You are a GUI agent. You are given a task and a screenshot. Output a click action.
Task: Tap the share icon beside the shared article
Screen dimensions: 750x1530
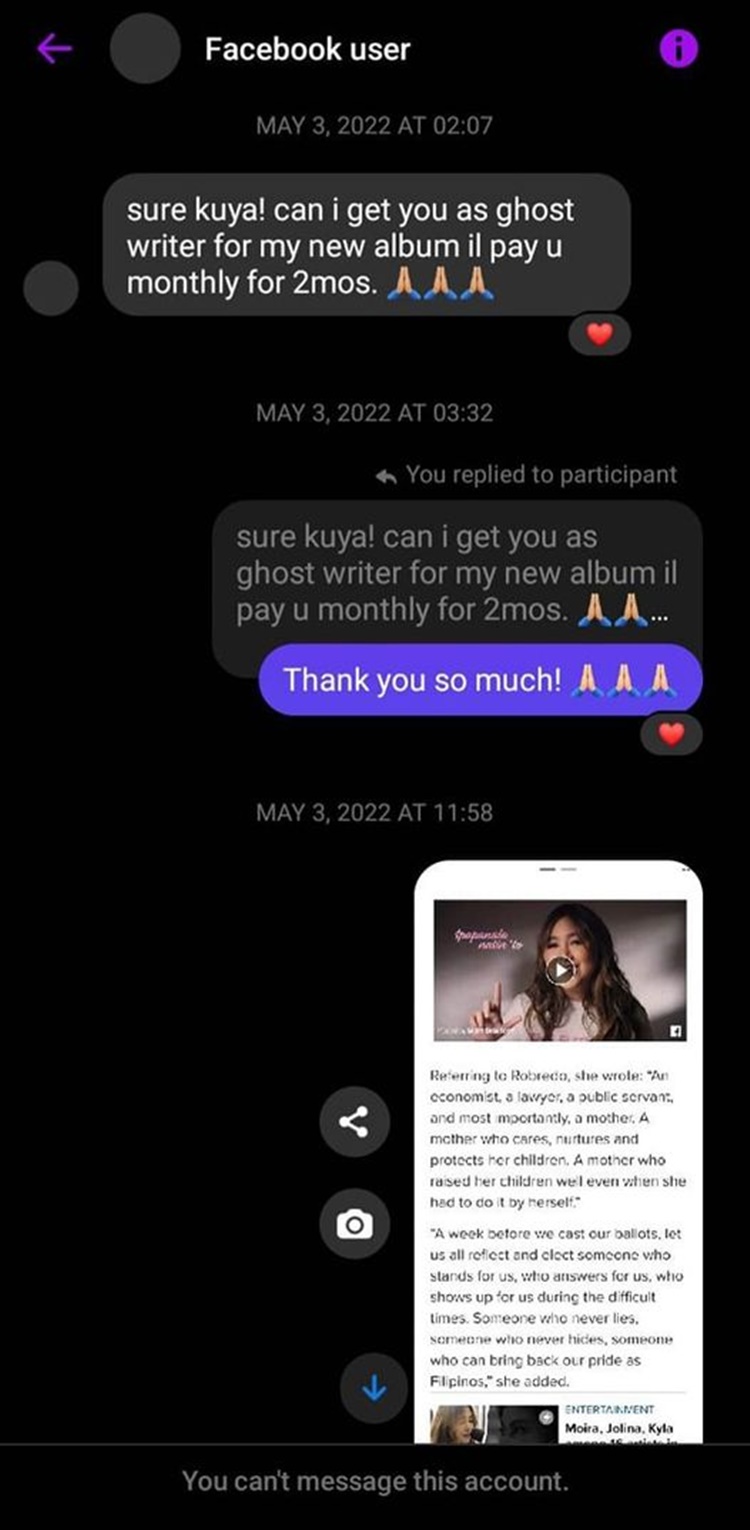(x=356, y=1122)
